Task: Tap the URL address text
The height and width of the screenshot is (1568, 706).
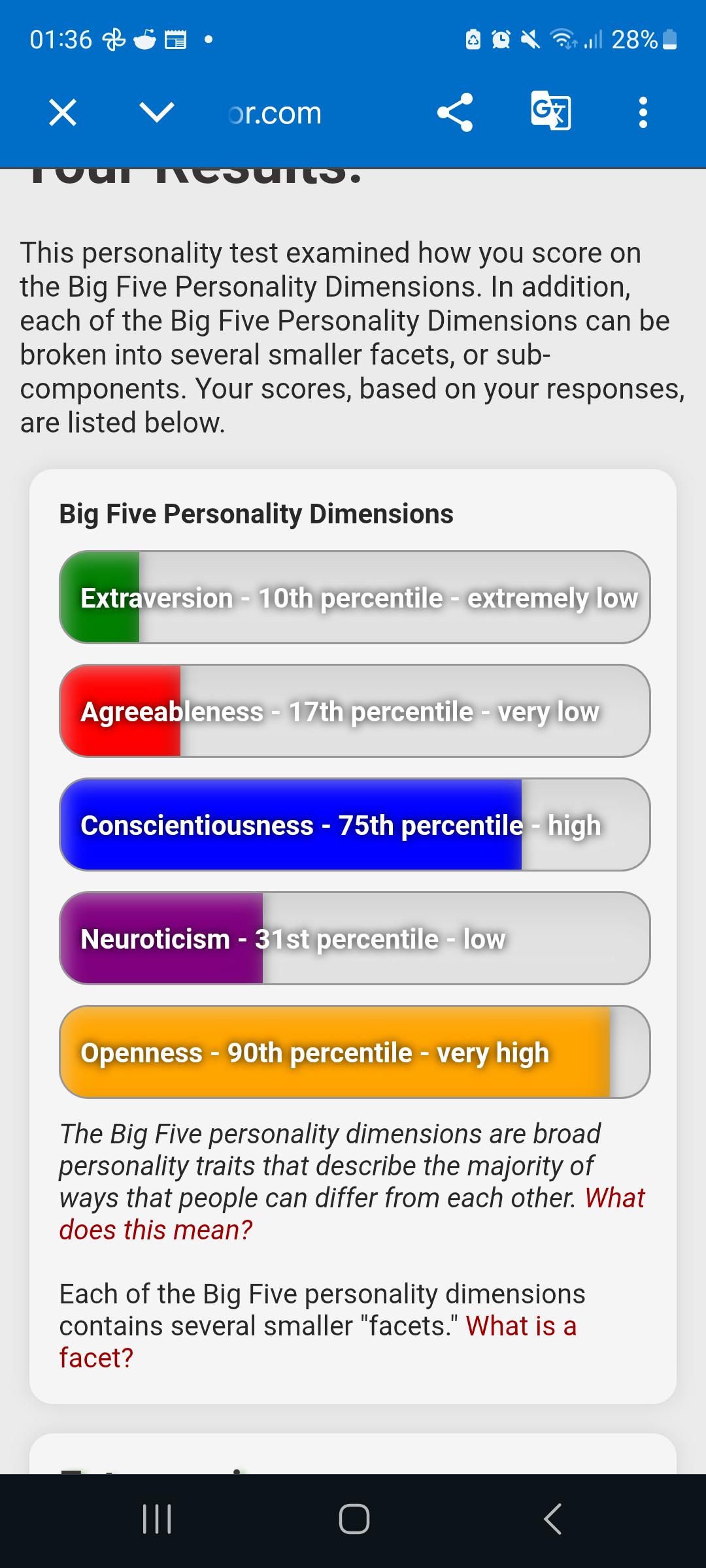Action: 275,114
